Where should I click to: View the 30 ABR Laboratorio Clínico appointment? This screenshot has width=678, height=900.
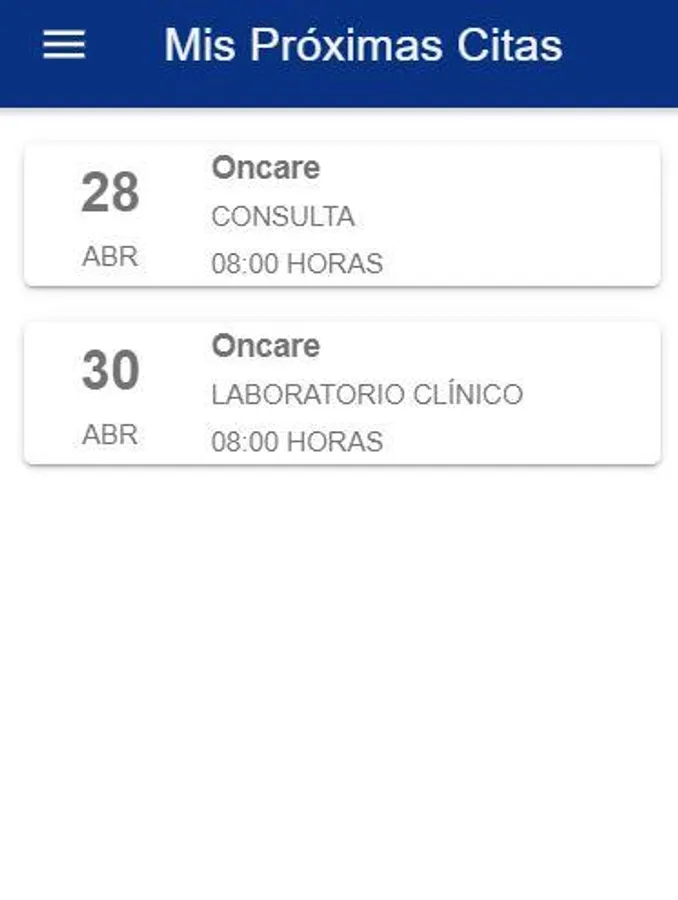341,393
